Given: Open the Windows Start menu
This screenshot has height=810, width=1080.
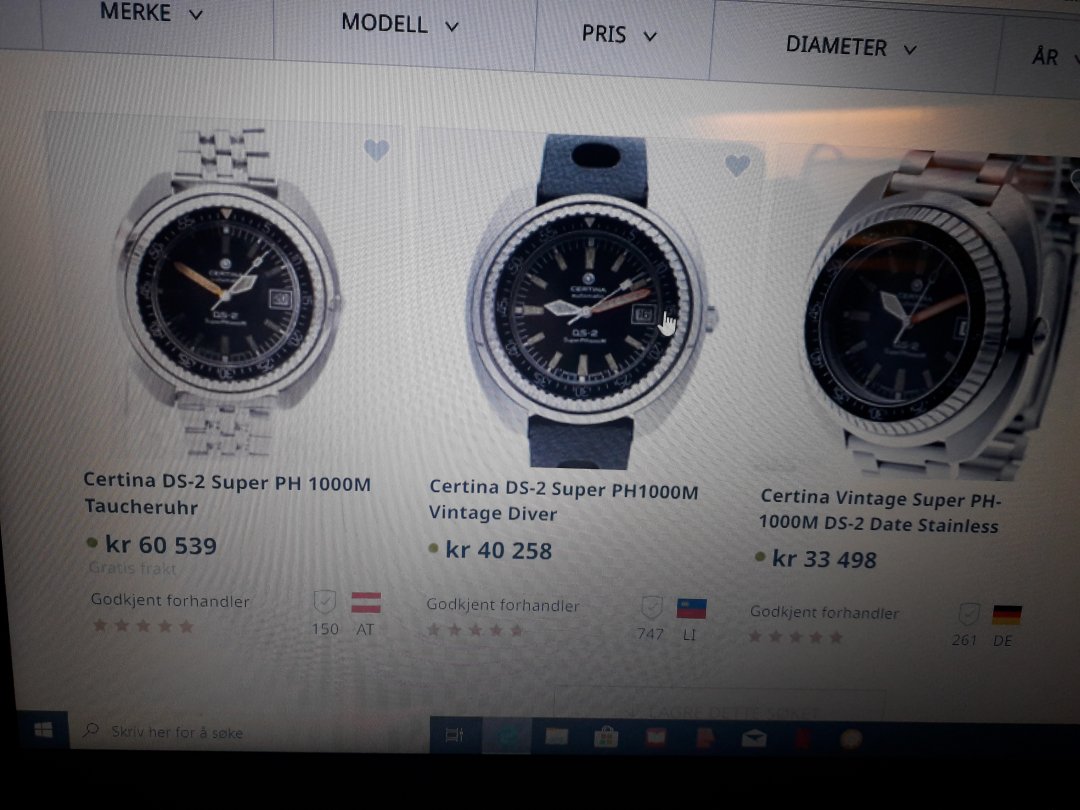Looking at the screenshot, I should point(43,731).
